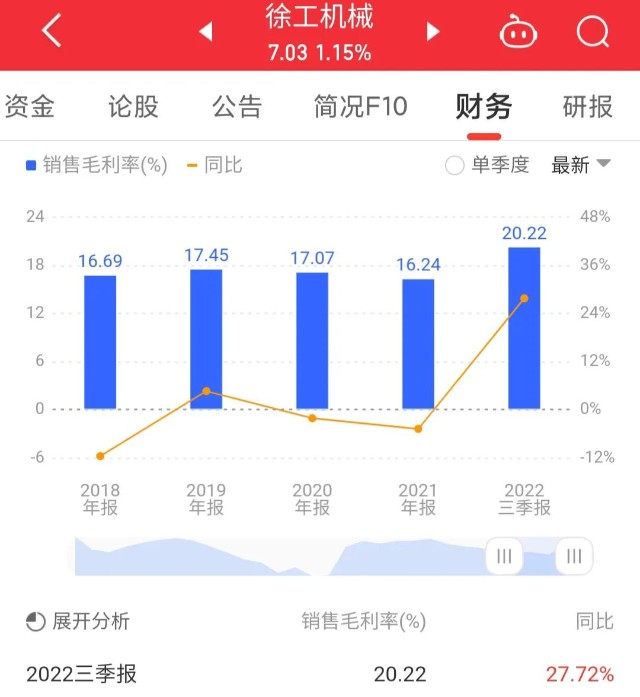Screen dimensions: 640x697
Task: Expand 展开分析 section
Action: [78, 621]
